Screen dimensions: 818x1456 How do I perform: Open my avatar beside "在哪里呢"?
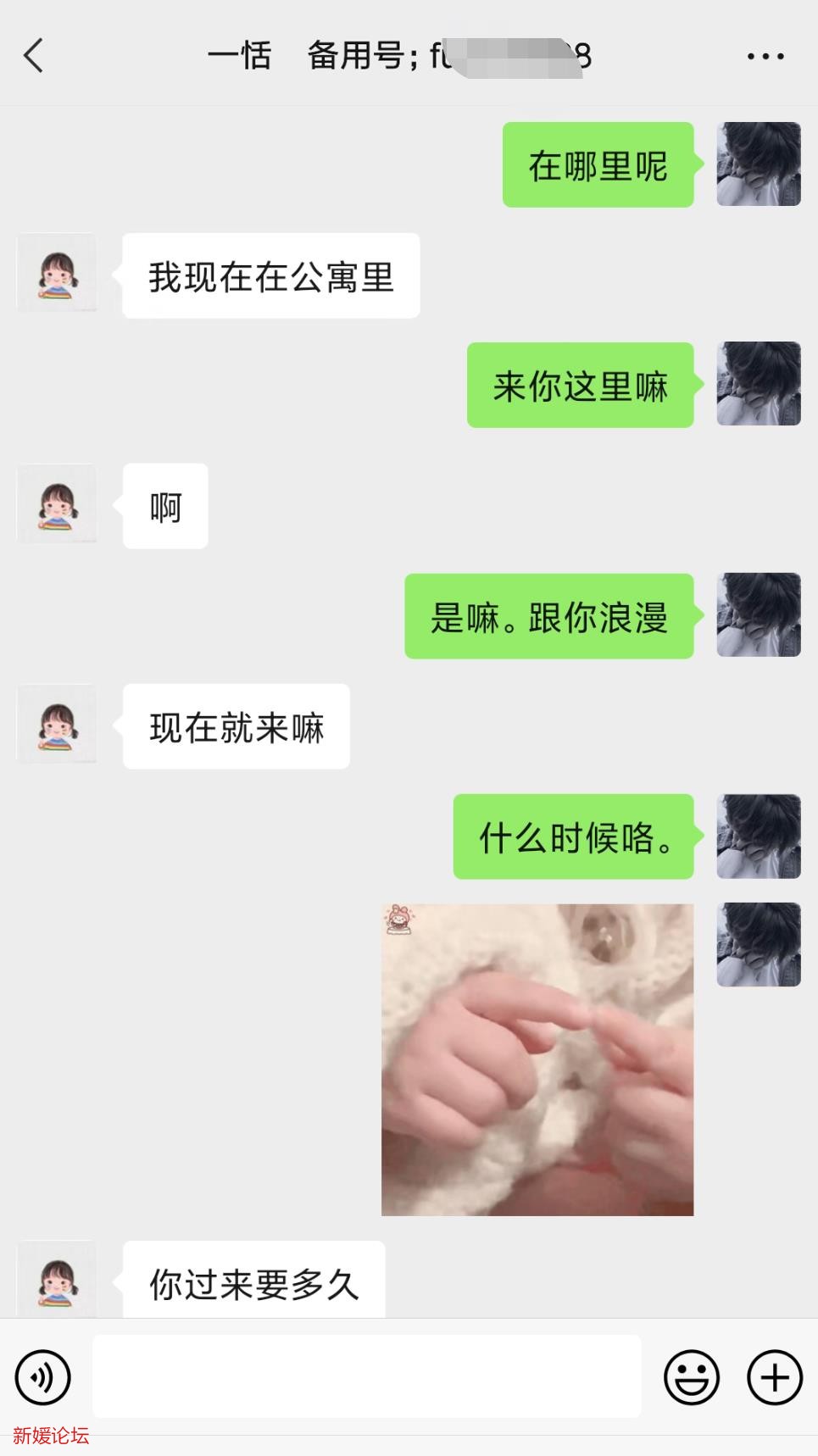759,164
